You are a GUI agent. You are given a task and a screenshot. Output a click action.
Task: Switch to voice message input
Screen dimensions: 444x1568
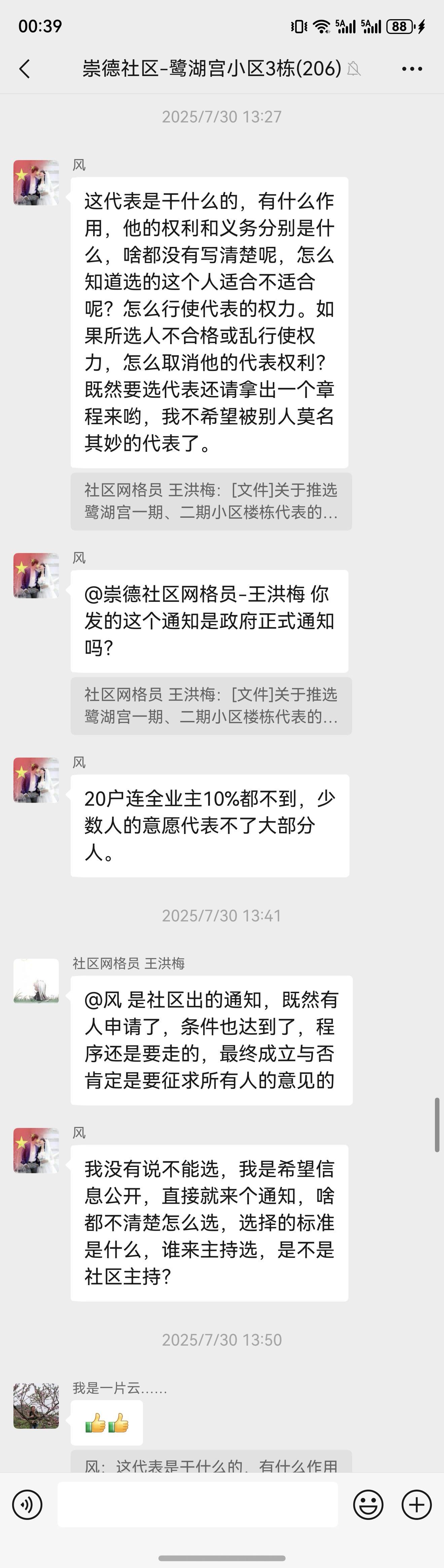pyautogui.click(x=27, y=1505)
